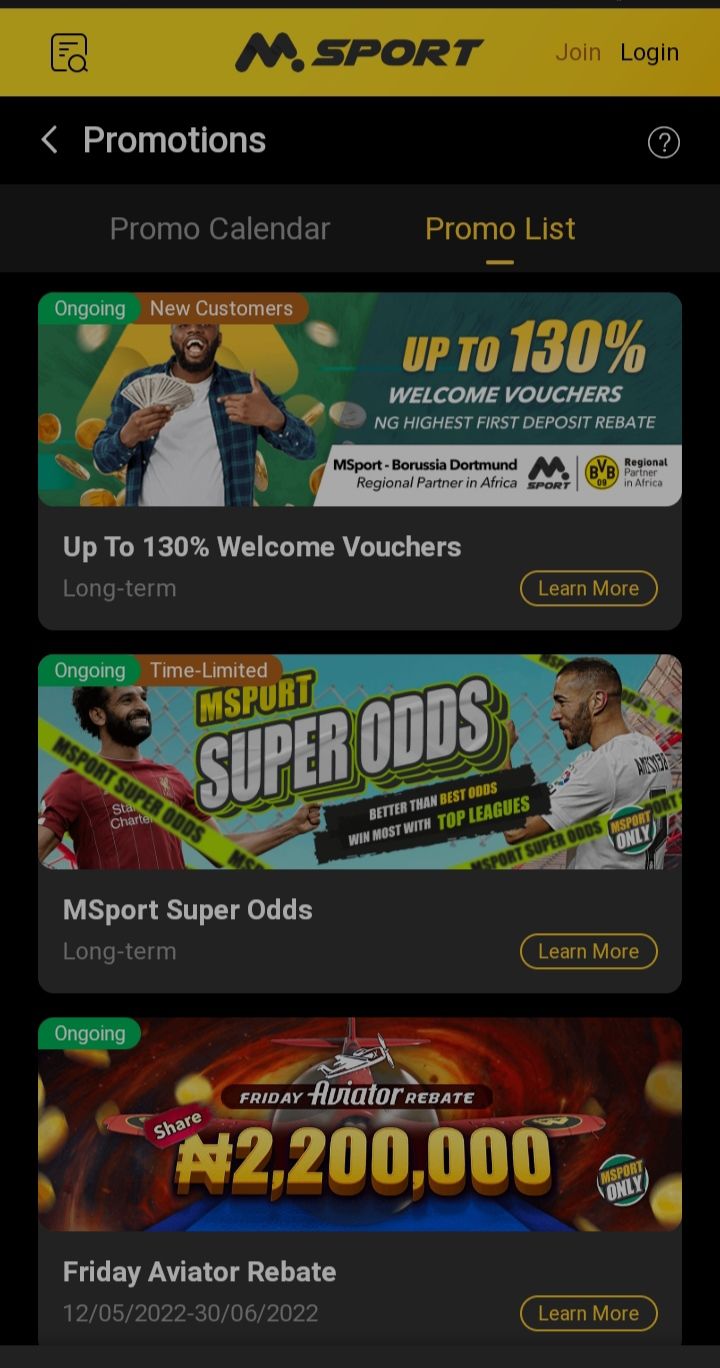Open the bet slip search icon
Screen dimensions: 720x1368
69,53
